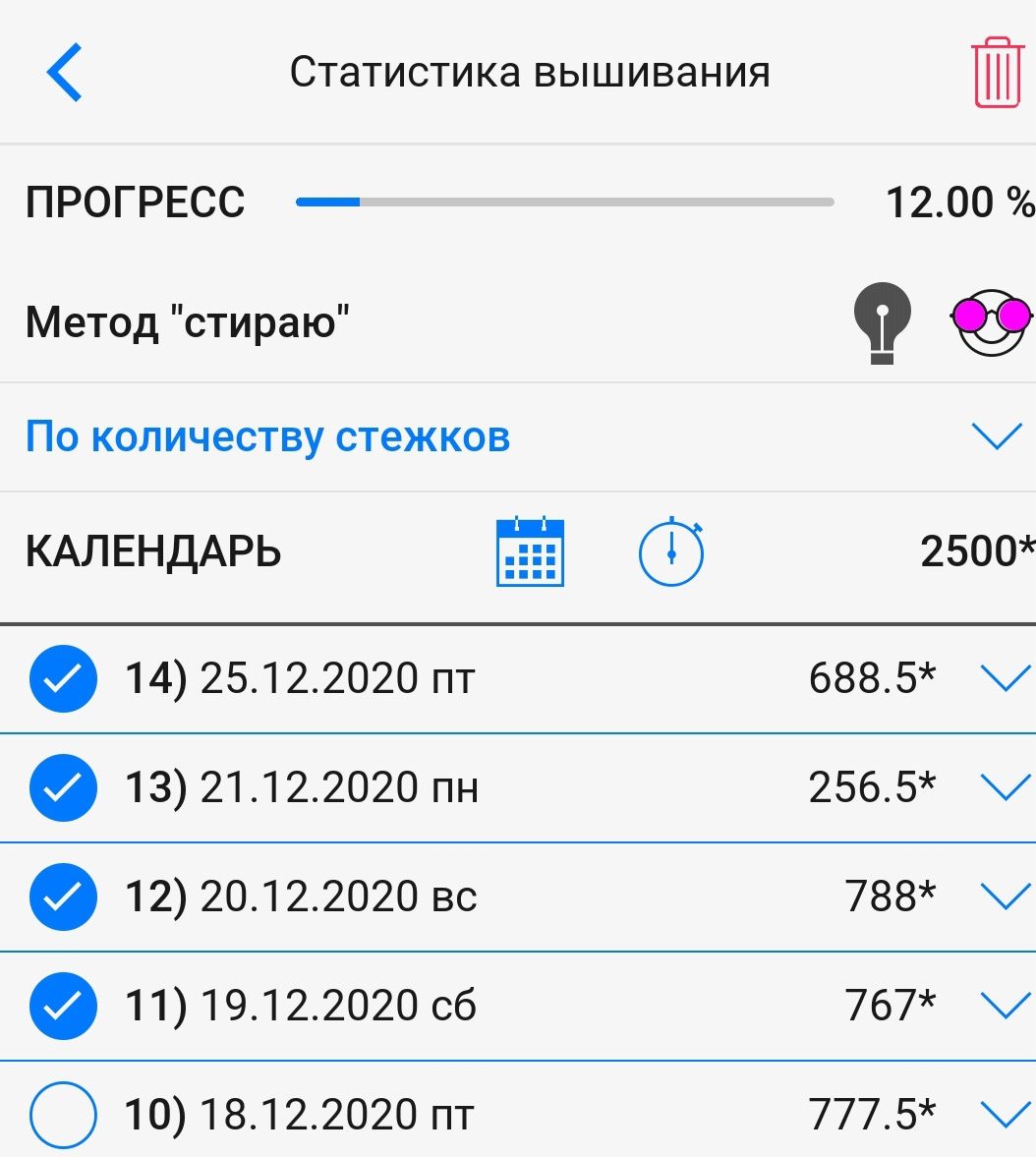Tap the red trash delete icon
Screen dimensions: 1036x1157
(997, 73)
